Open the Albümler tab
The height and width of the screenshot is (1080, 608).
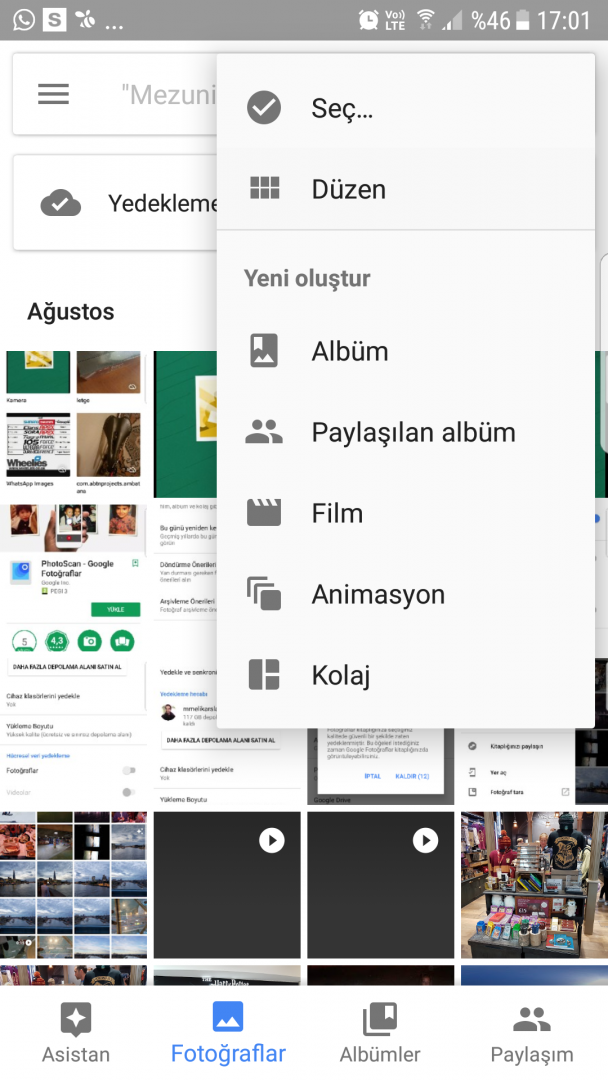pos(380,1035)
